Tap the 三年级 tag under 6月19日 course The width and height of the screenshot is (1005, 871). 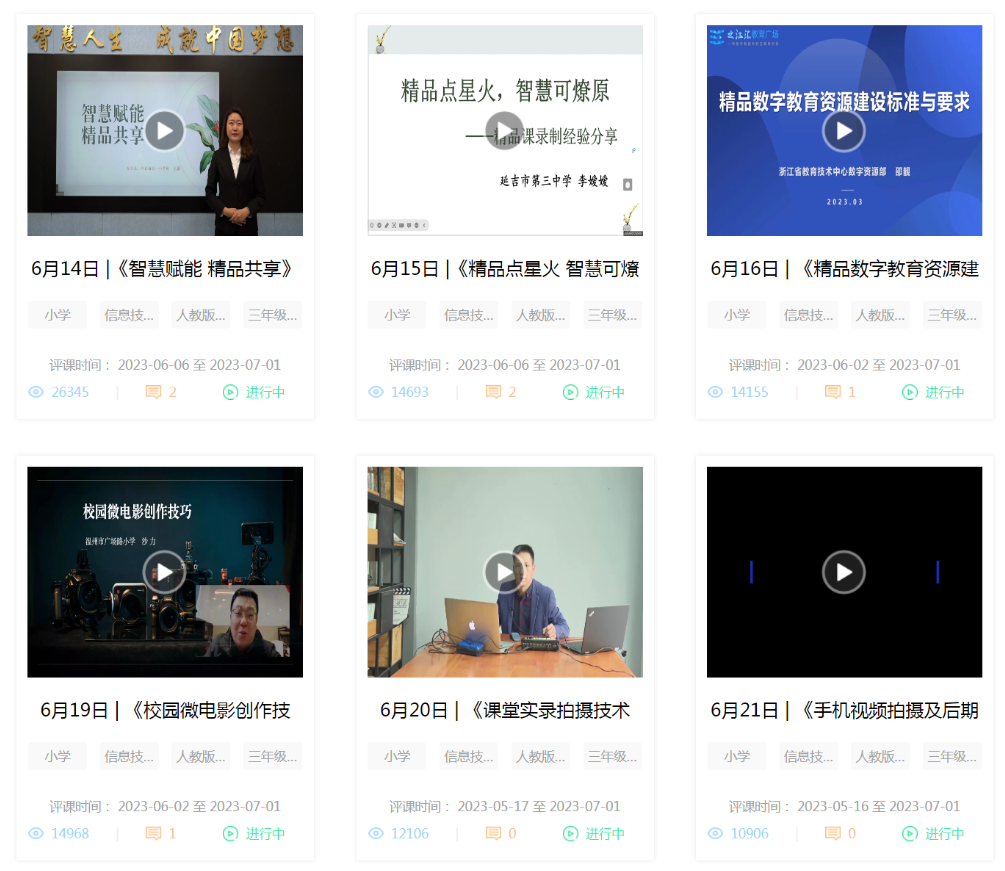272,757
